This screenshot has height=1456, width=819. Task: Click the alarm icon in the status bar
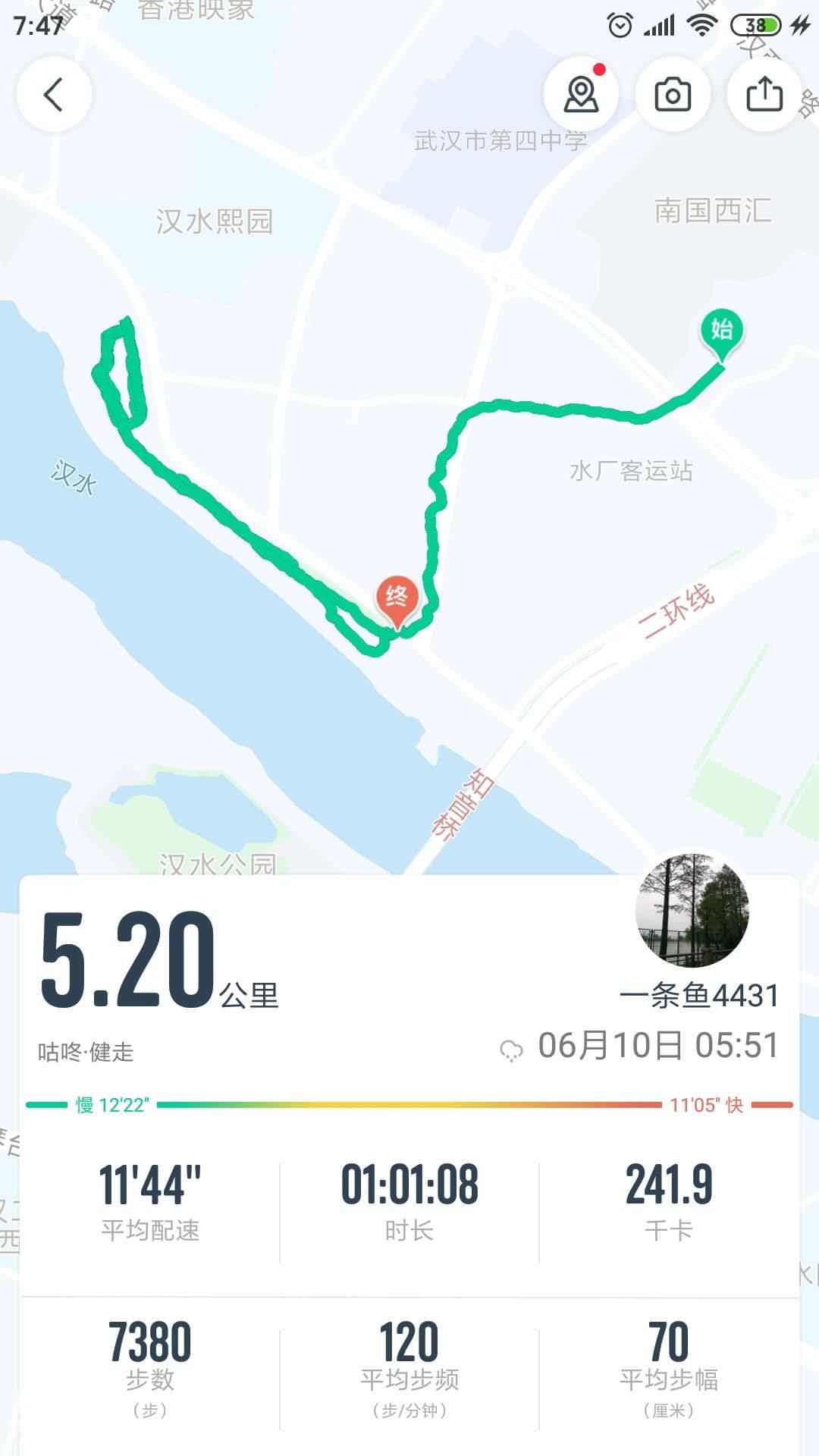(620, 25)
